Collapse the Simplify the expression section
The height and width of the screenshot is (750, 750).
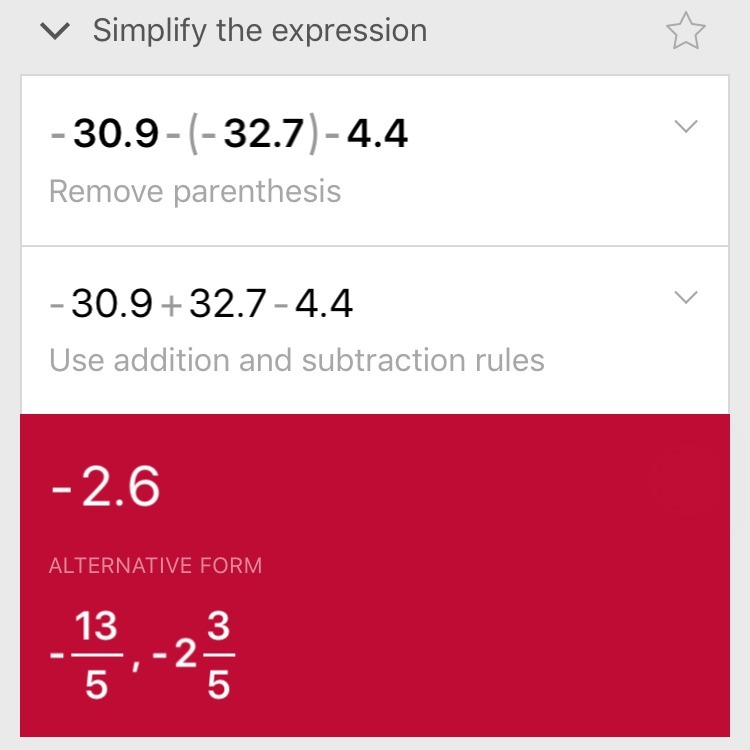[58, 32]
